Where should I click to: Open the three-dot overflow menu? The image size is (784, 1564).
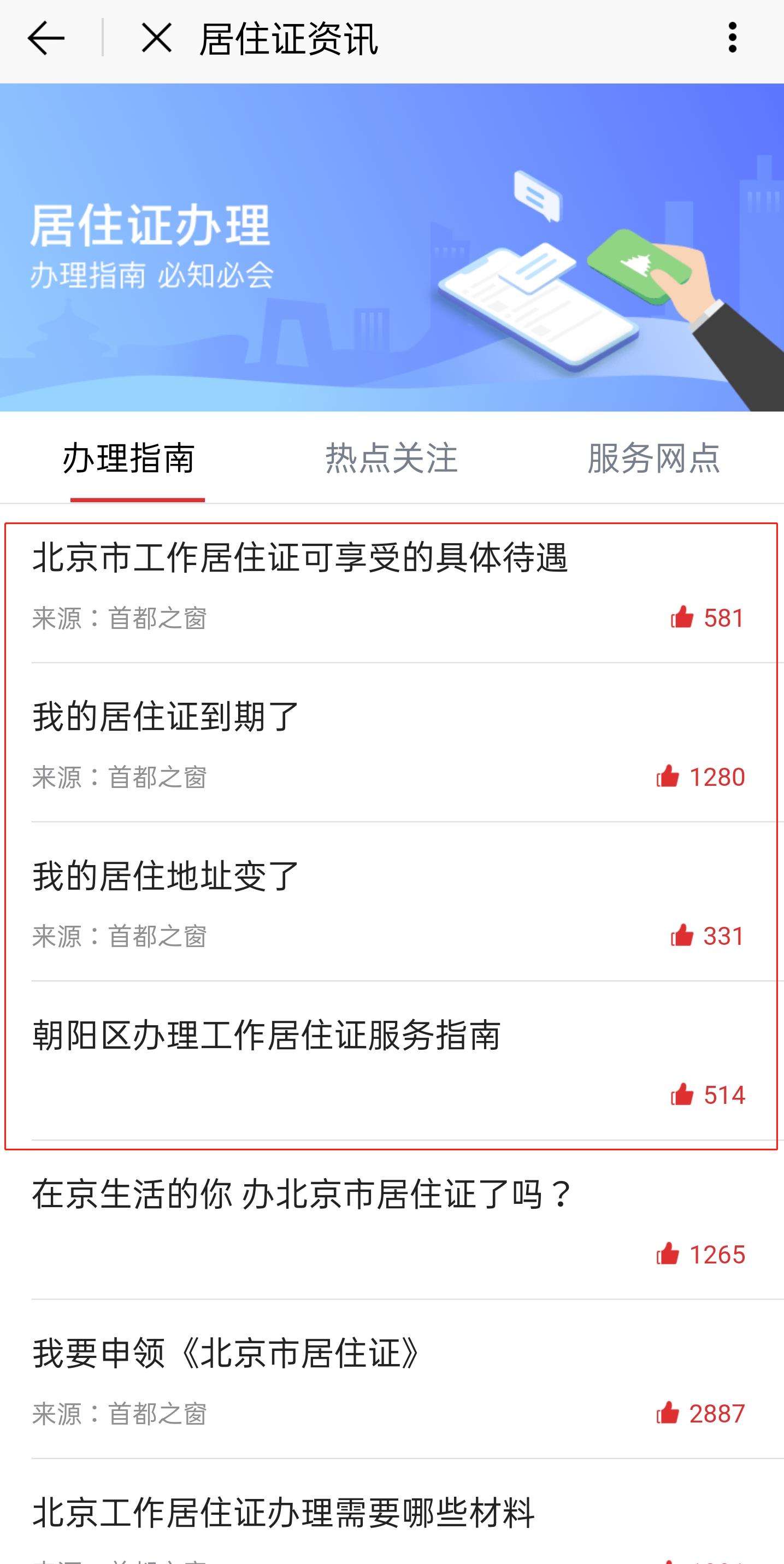point(733,38)
